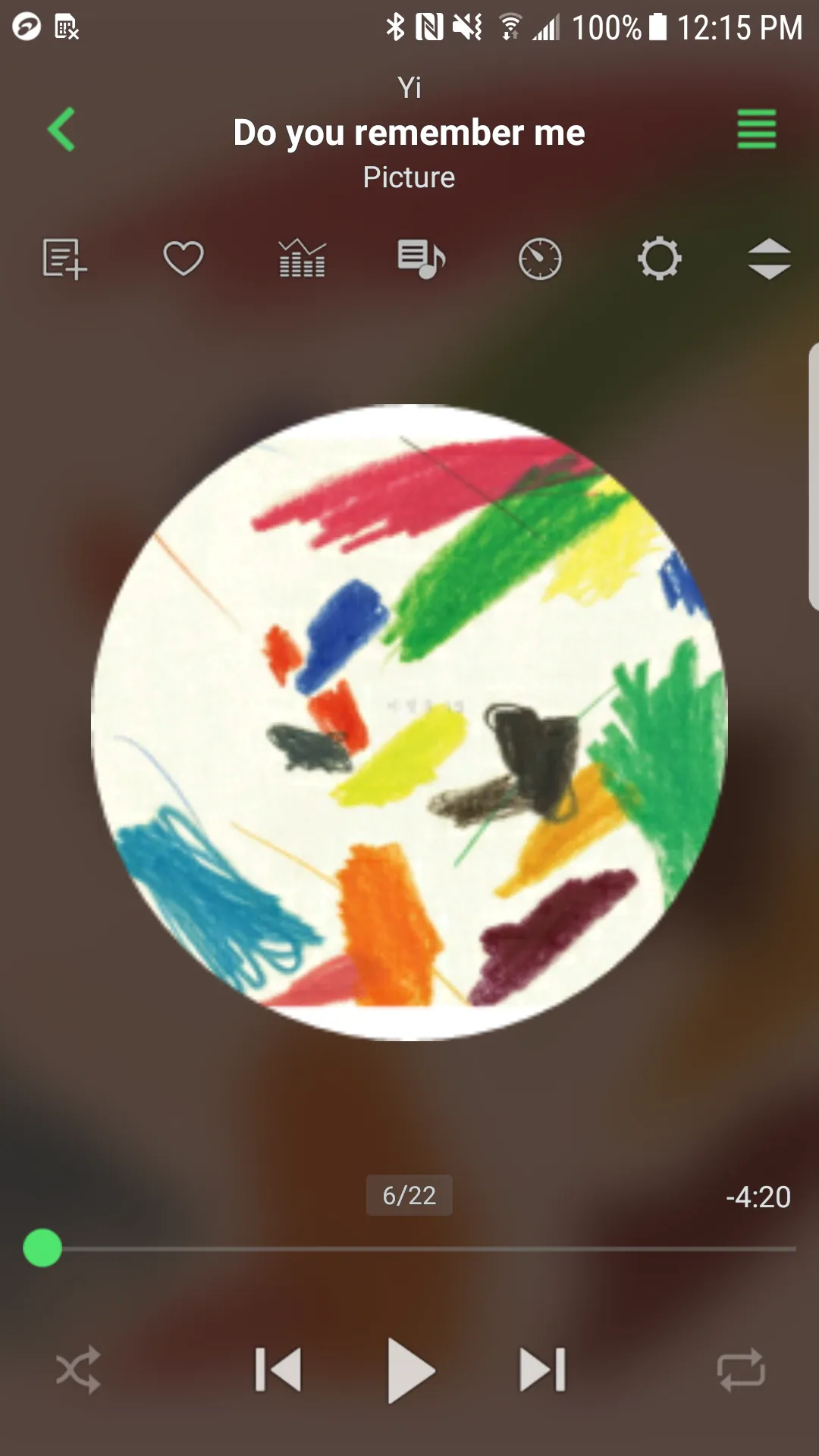Tap the artist name Yi
The height and width of the screenshot is (1456, 819).
coord(409,86)
